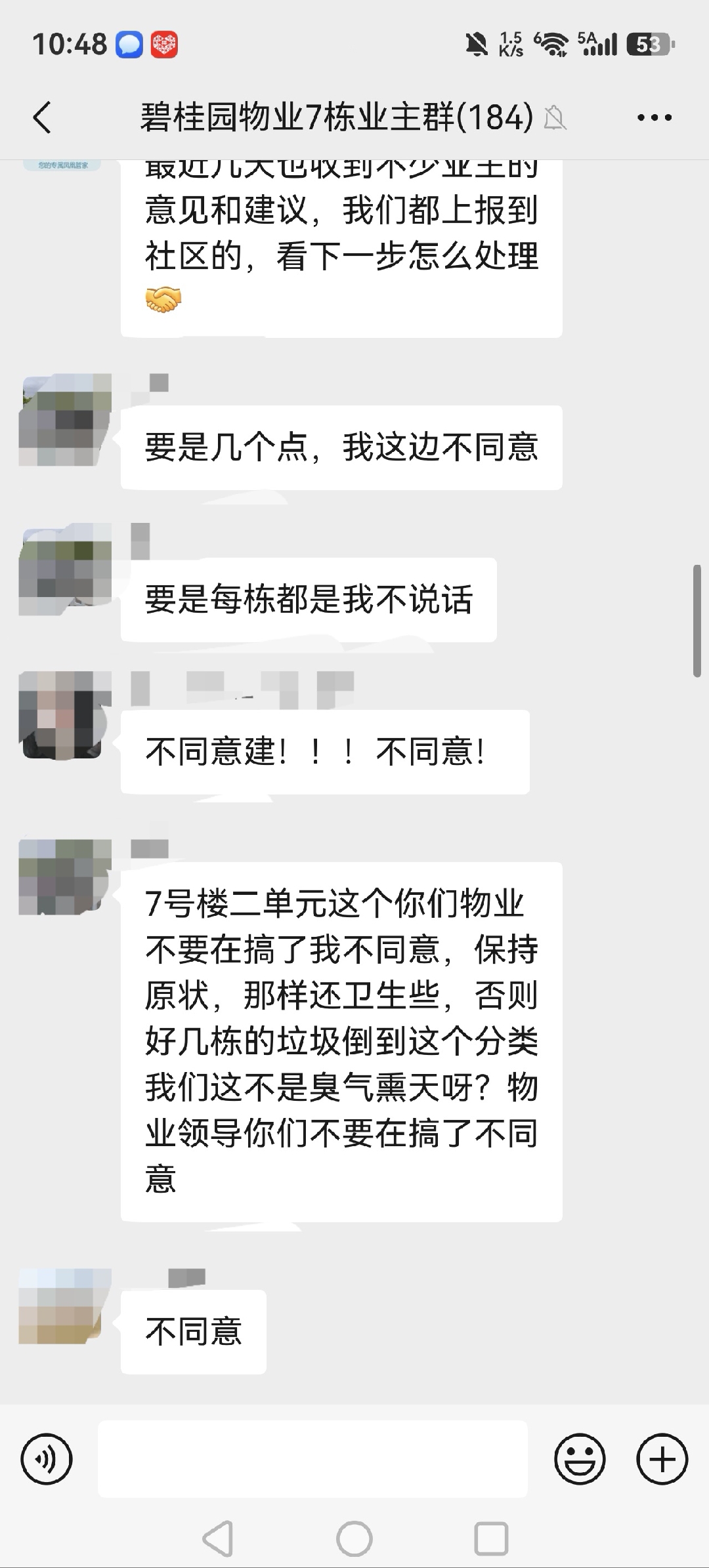Tap the system home button
Viewport: 709px width, 1568px height.
pyautogui.click(x=354, y=1538)
